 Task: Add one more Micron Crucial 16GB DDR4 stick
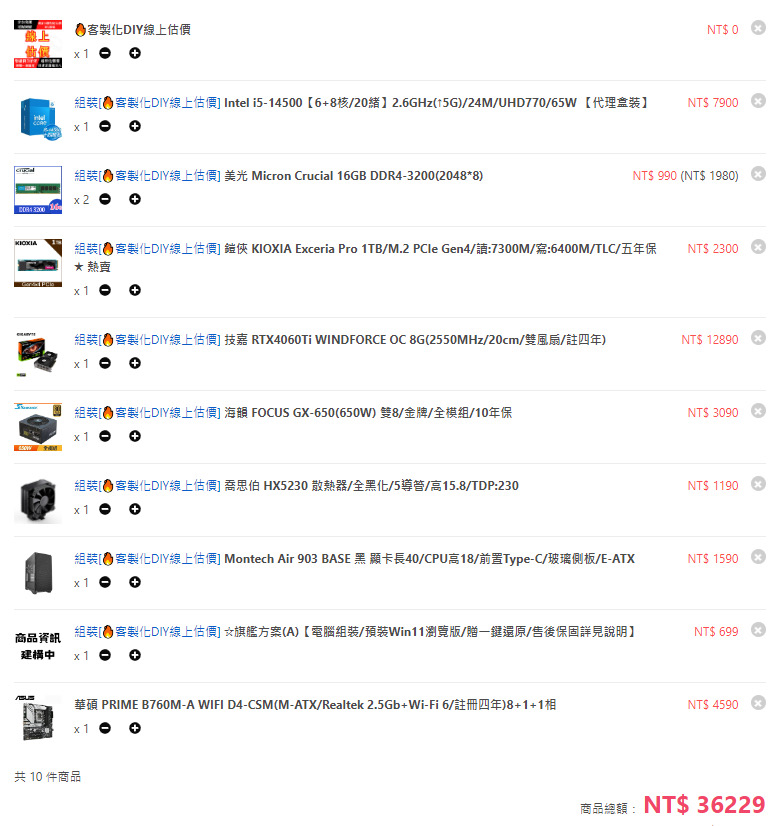(x=135, y=200)
